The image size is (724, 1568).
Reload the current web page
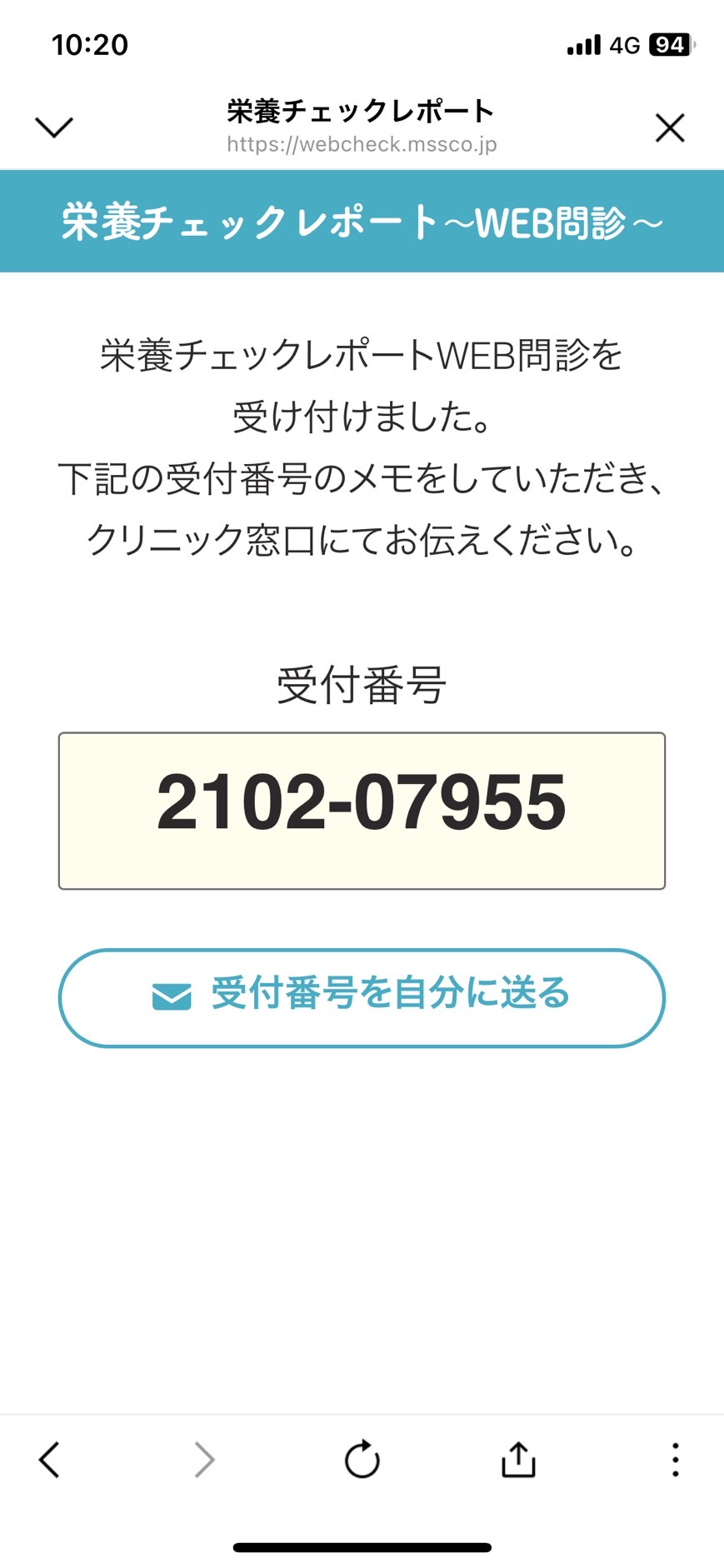coord(362,1459)
